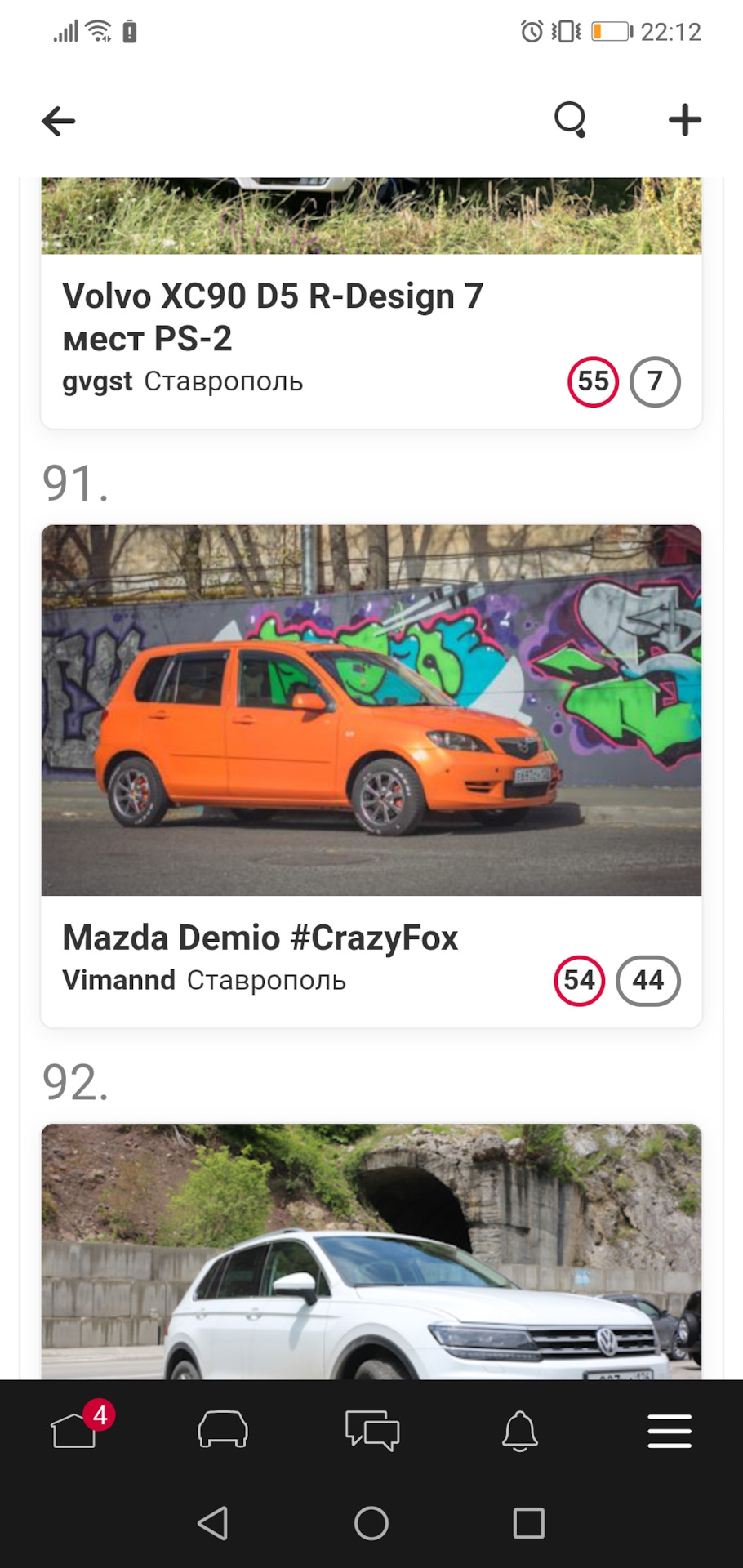Tap the orange Mazda Demio photo
Screen dimensions: 743x1568
pos(371,707)
